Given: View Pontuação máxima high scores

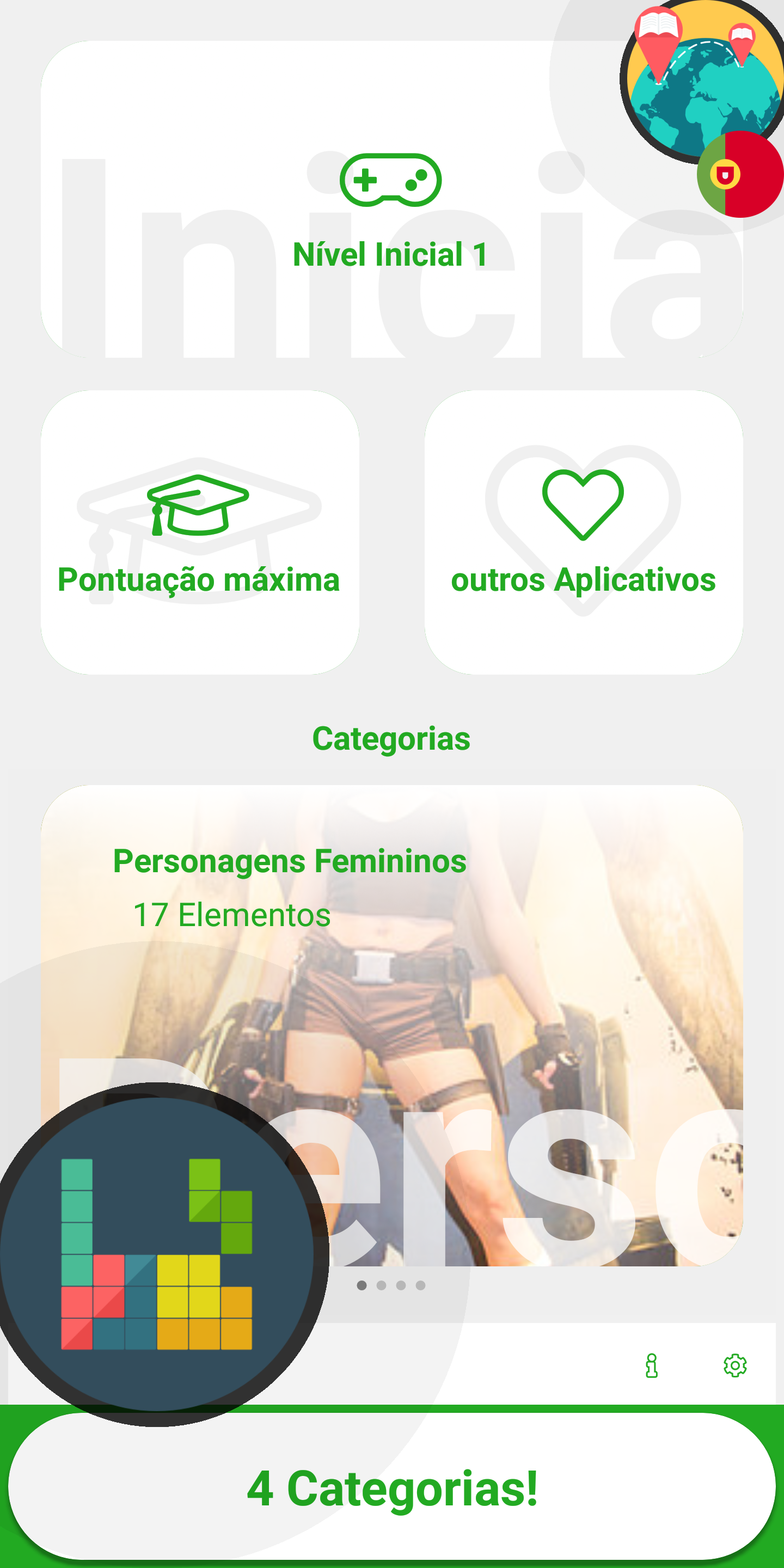Looking at the screenshot, I should (x=200, y=532).
